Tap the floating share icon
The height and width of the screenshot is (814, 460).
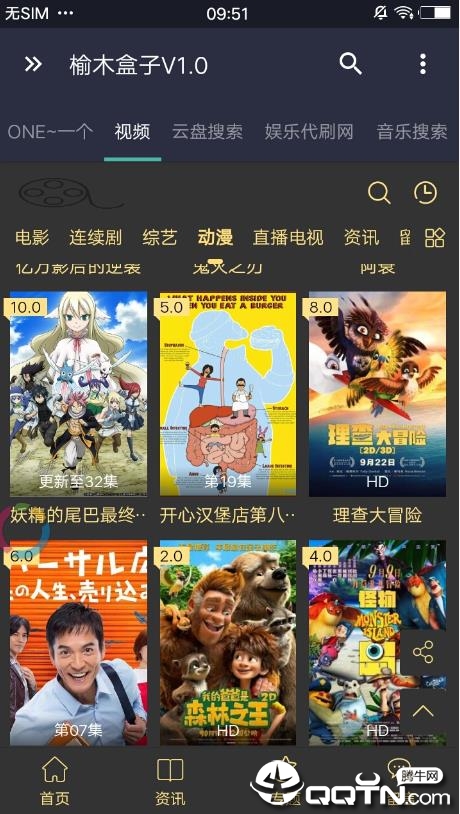423,652
